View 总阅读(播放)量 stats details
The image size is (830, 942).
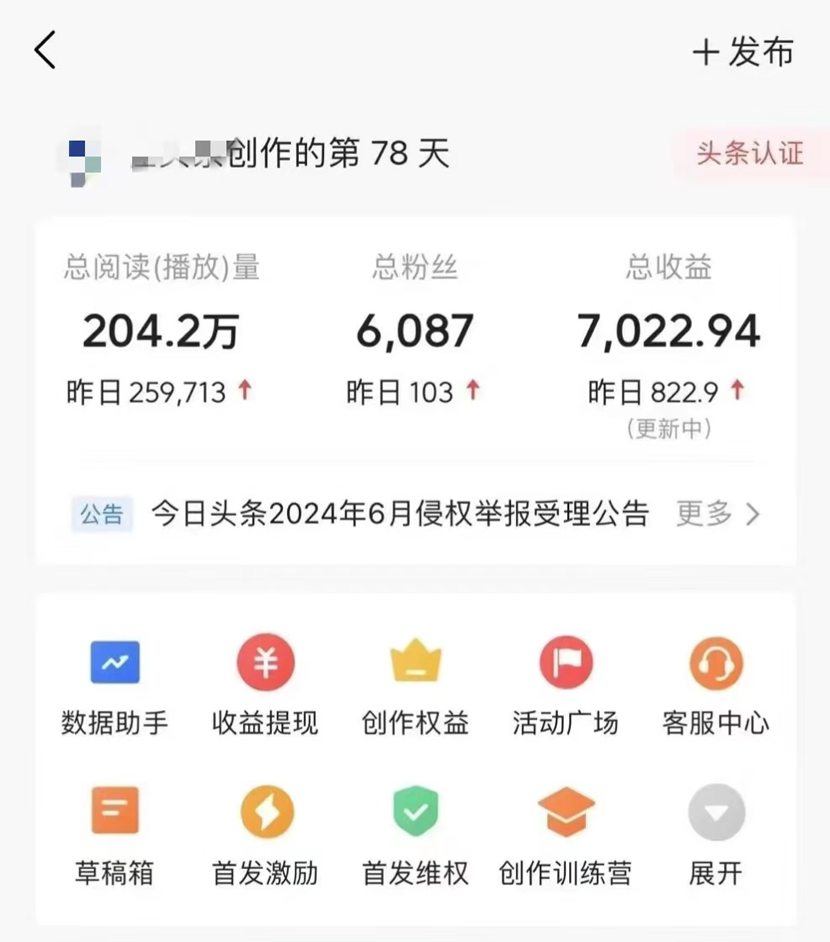coord(161,332)
